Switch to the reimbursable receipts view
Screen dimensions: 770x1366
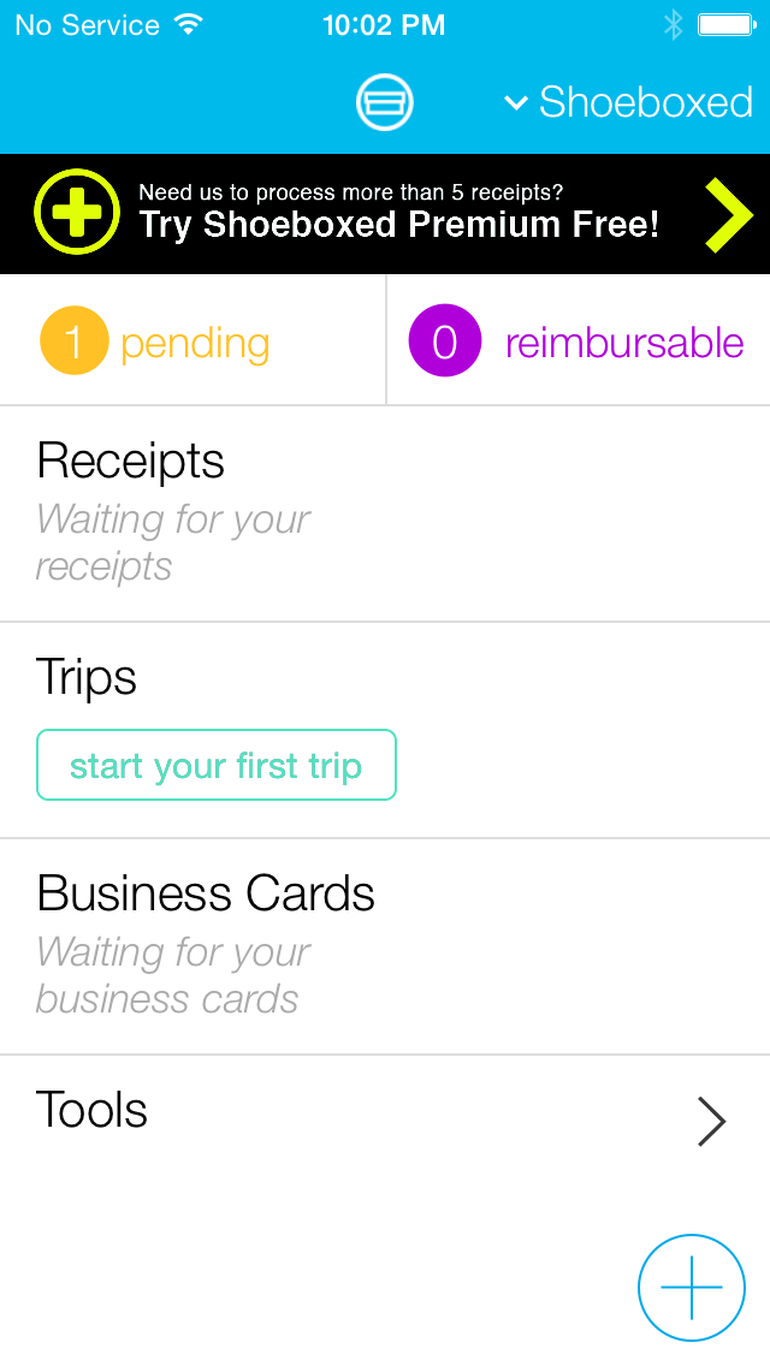click(x=580, y=340)
